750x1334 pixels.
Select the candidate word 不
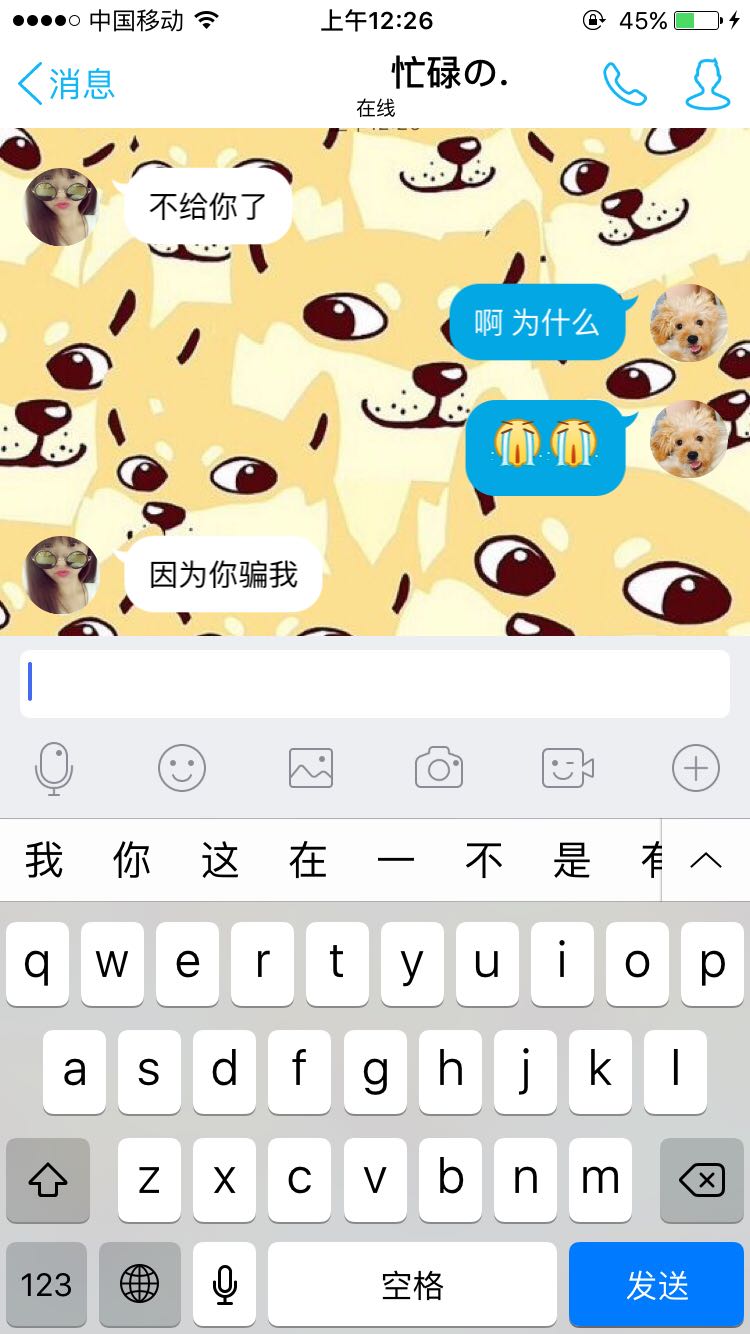pyautogui.click(x=484, y=860)
